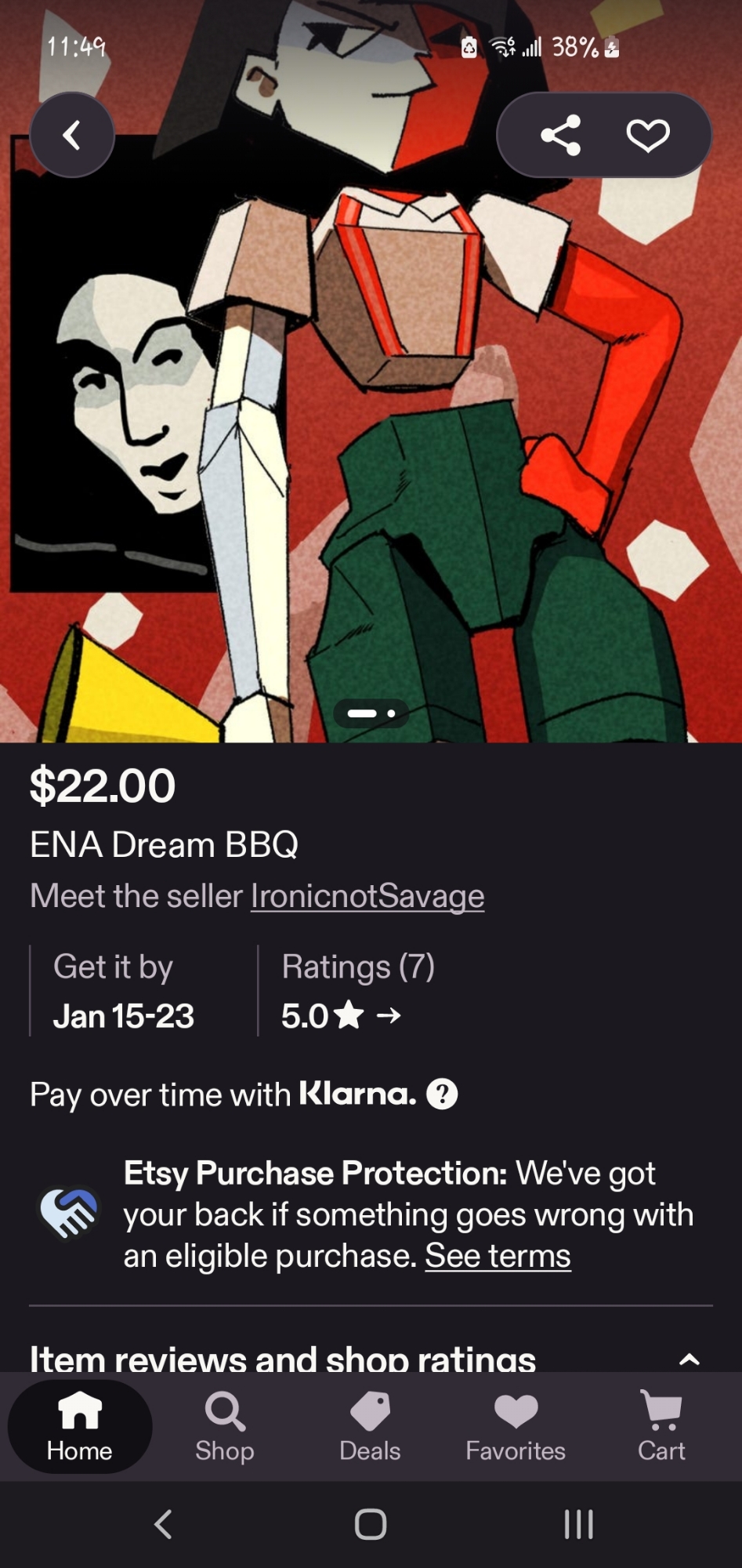This screenshot has width=742, height=1568.
Task: Go to the Favorites tab
Action: [x=515, y=1426]
